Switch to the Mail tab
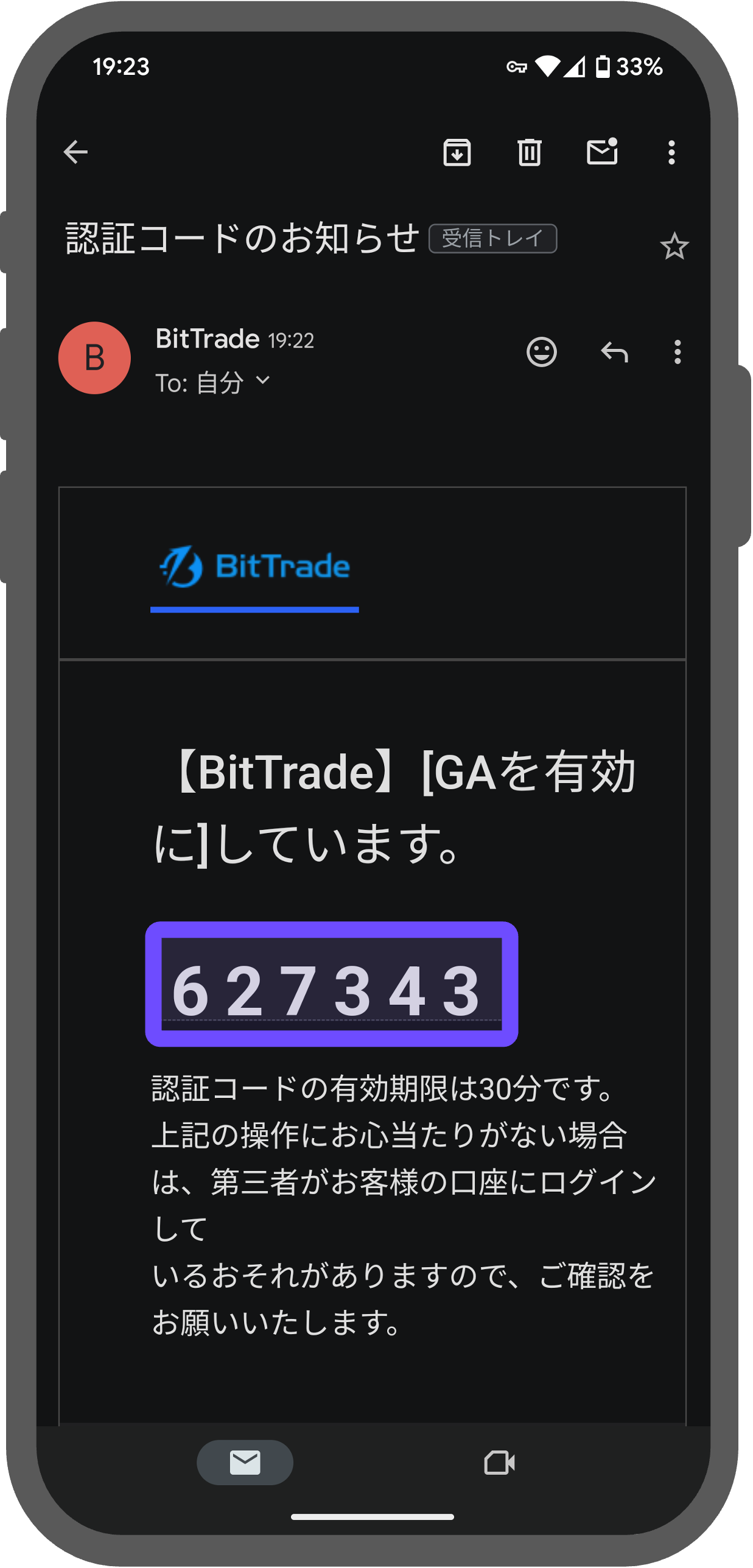Screen dimensions: 753x1568 coord(245,1462)
